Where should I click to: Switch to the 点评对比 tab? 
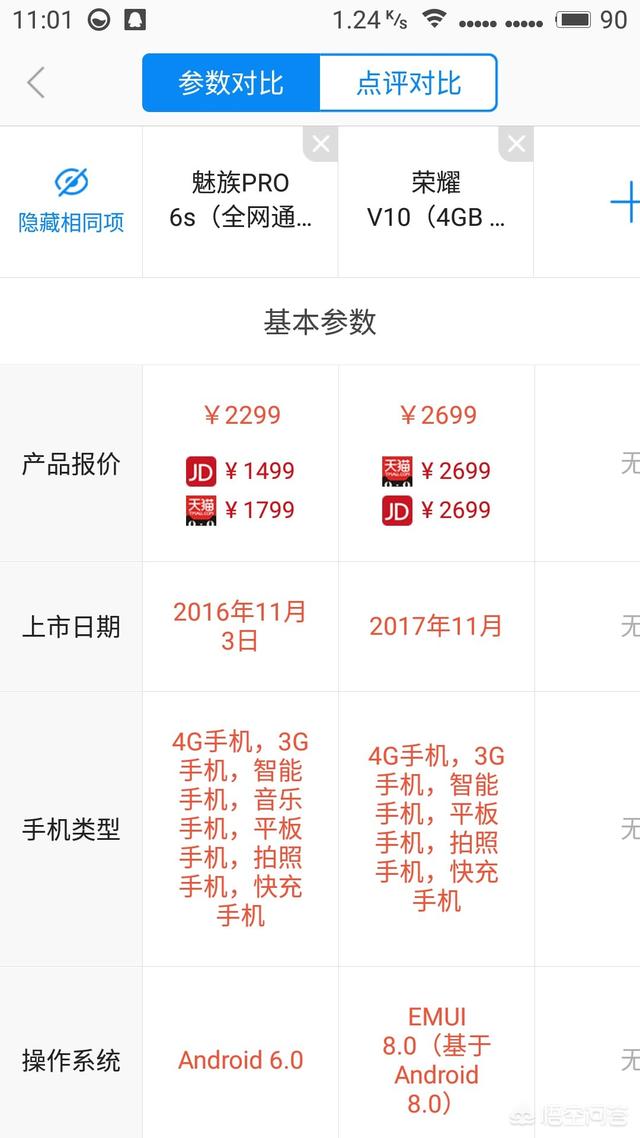pyautogui.click(x=408, y=83)
